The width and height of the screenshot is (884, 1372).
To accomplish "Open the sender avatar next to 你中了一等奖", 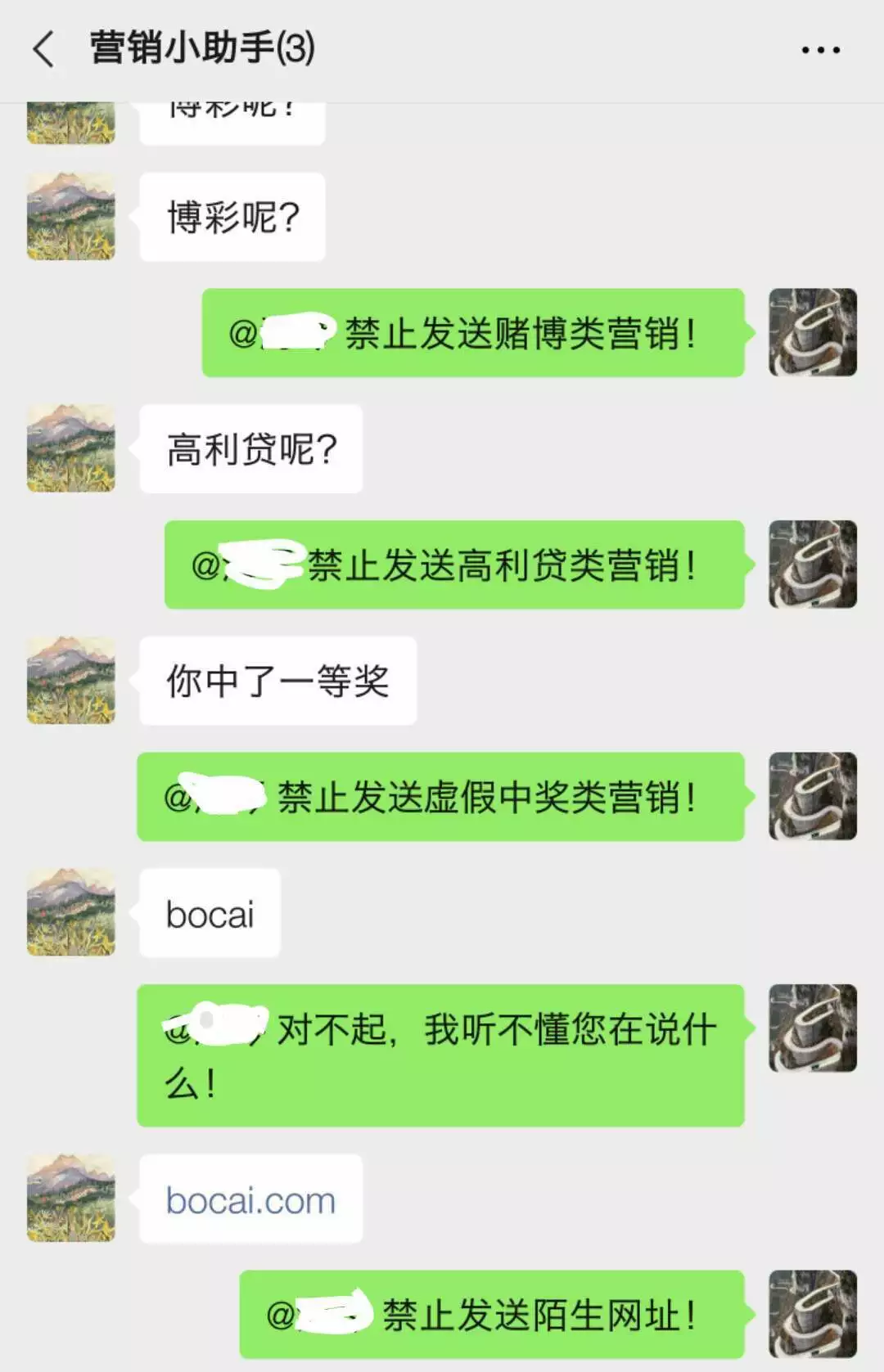I will tap(71, 680).
